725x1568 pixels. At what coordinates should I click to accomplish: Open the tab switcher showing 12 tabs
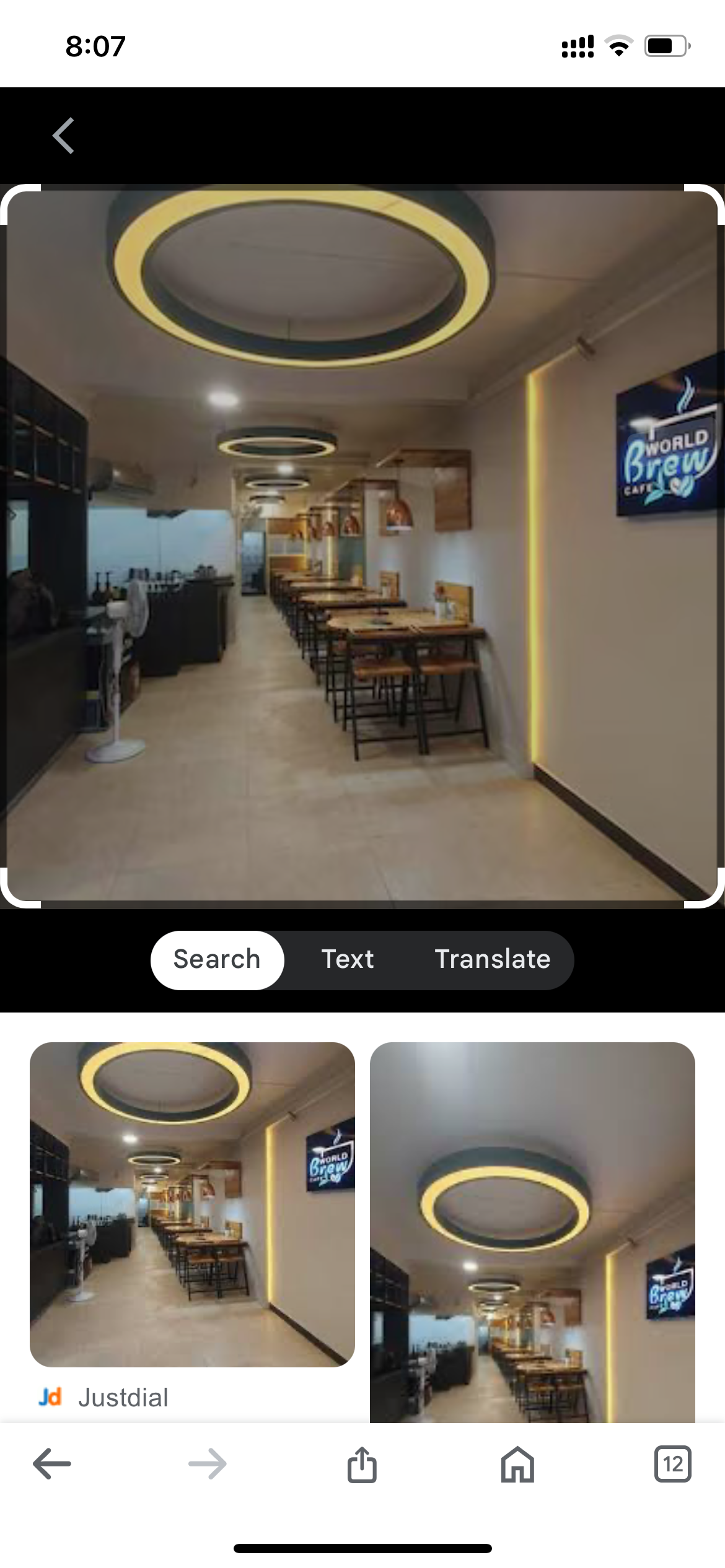672,1465
